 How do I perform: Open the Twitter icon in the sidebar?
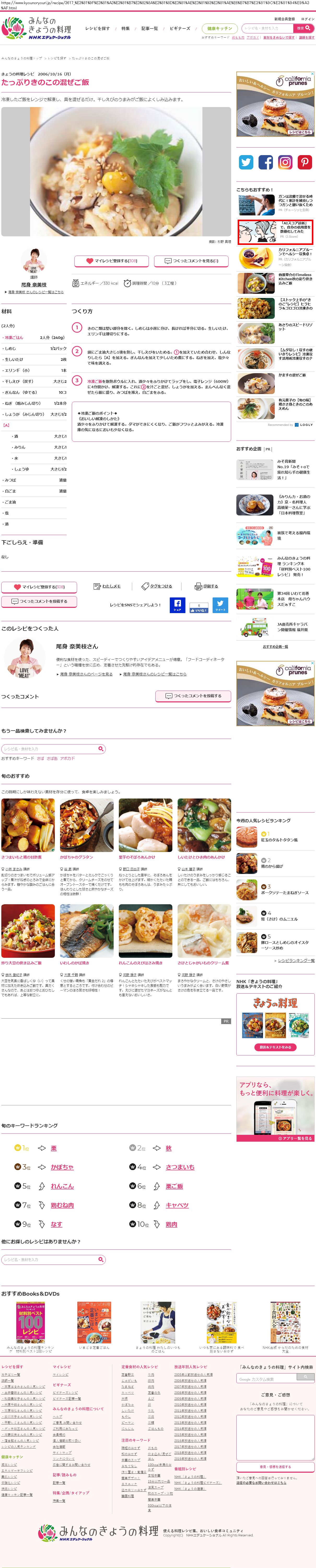click(x=246, y=162)
